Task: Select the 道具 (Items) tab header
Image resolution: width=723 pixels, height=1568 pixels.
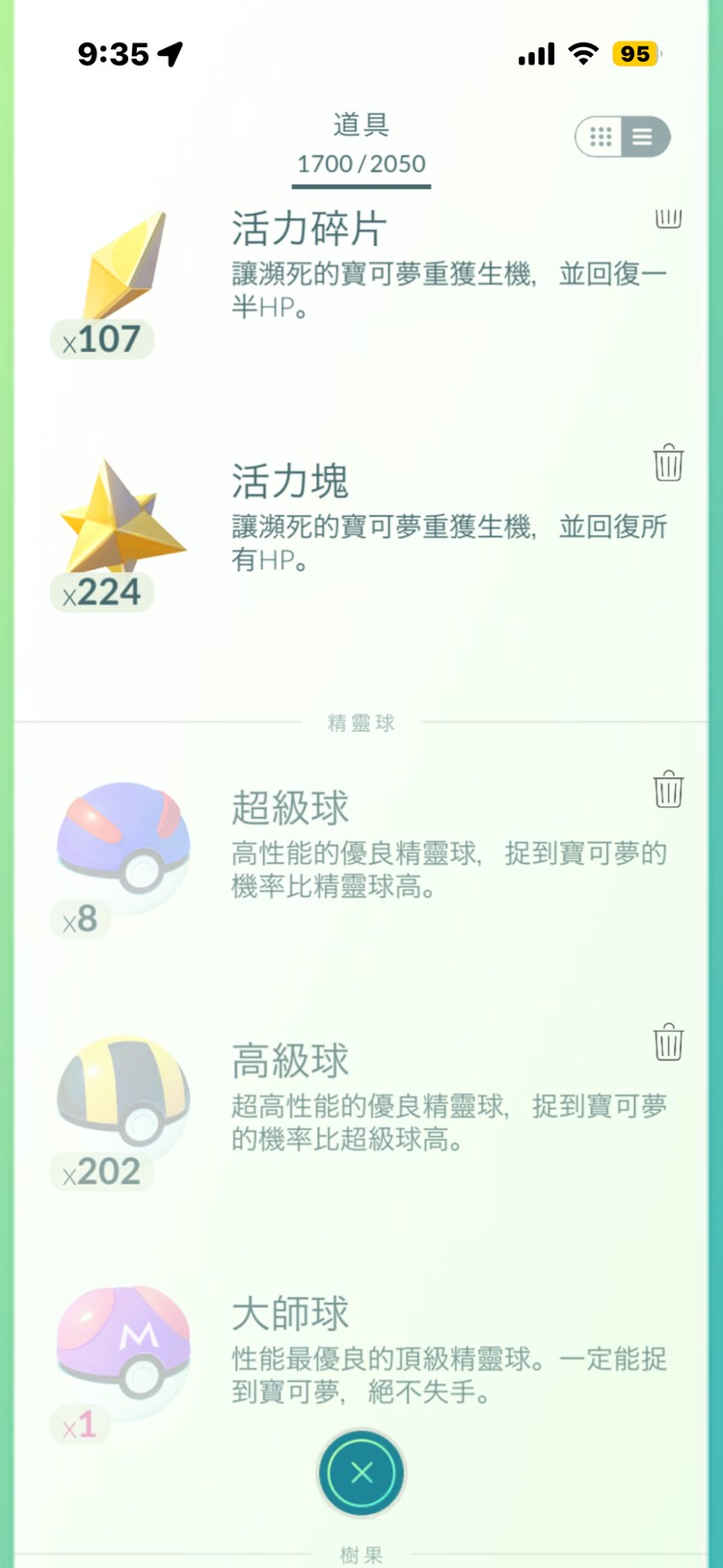Action: click(361, 123)
